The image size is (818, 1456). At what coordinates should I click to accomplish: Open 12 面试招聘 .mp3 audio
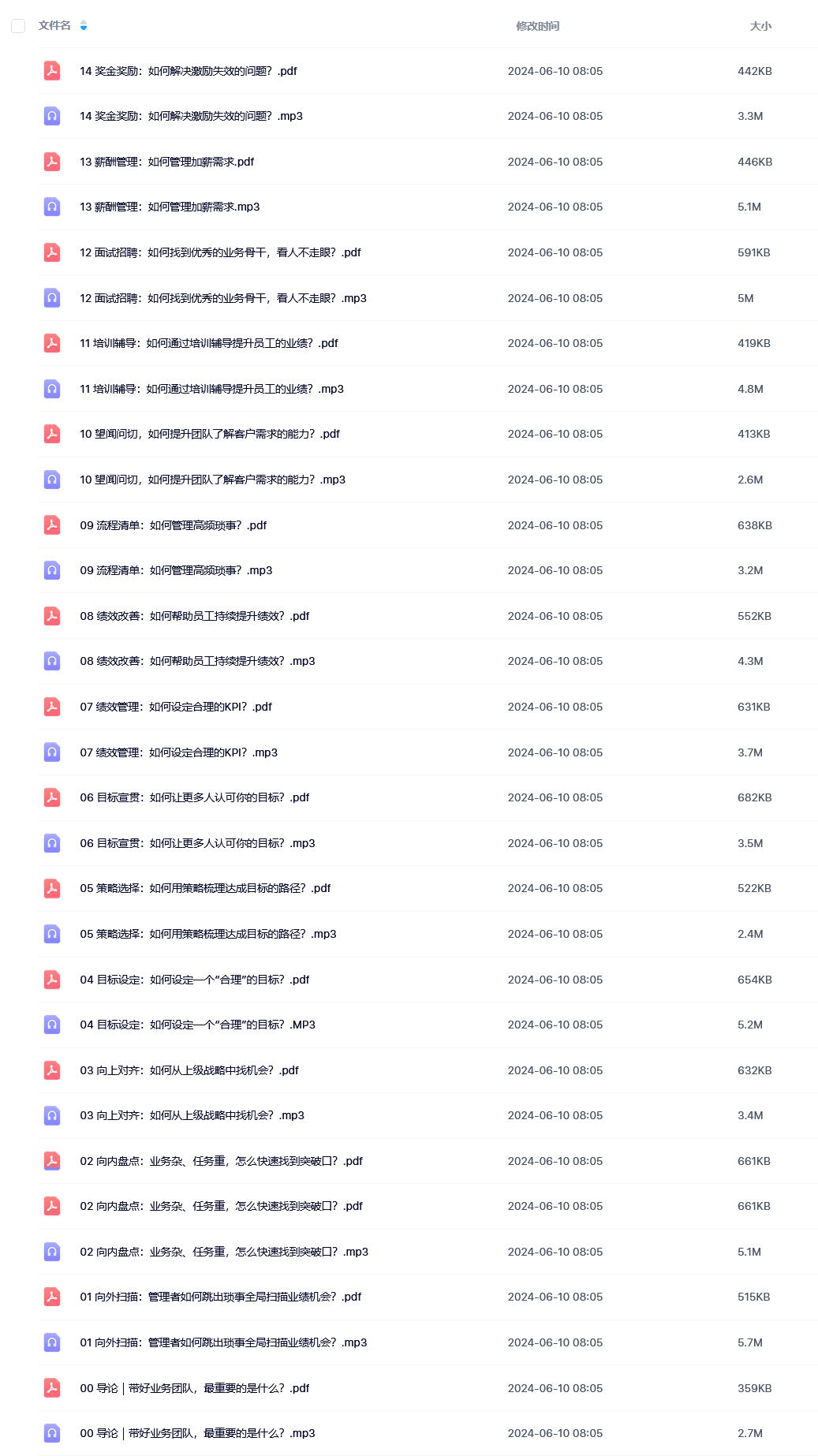coord(223,298)
